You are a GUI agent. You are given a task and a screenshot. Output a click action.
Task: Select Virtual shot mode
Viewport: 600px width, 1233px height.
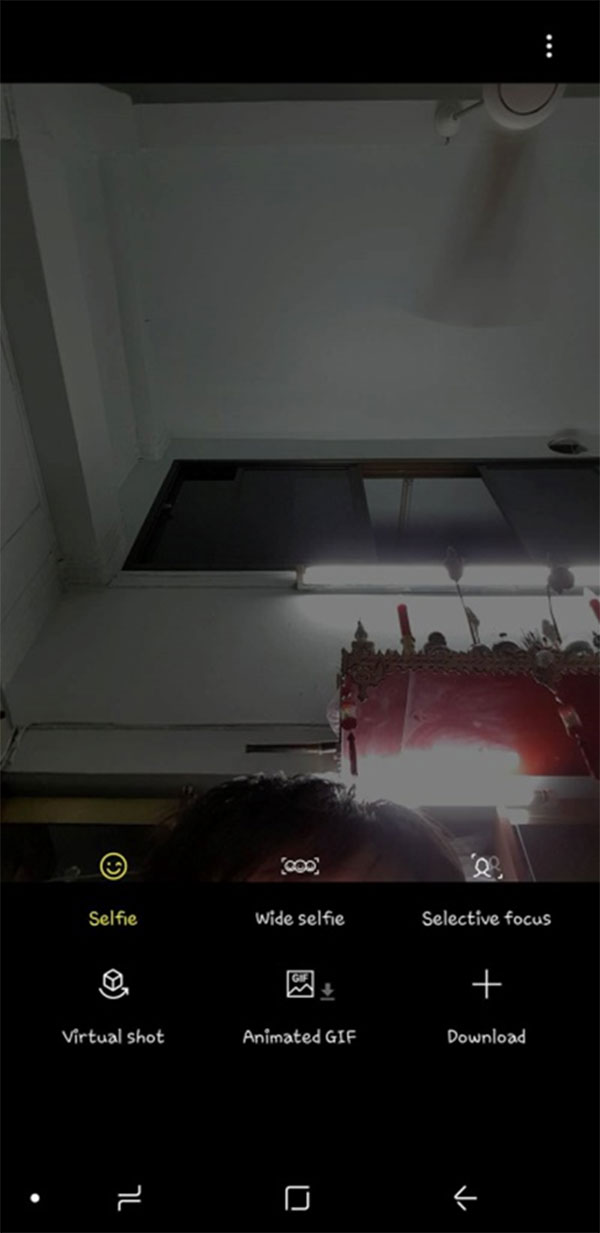point(113,1008)
